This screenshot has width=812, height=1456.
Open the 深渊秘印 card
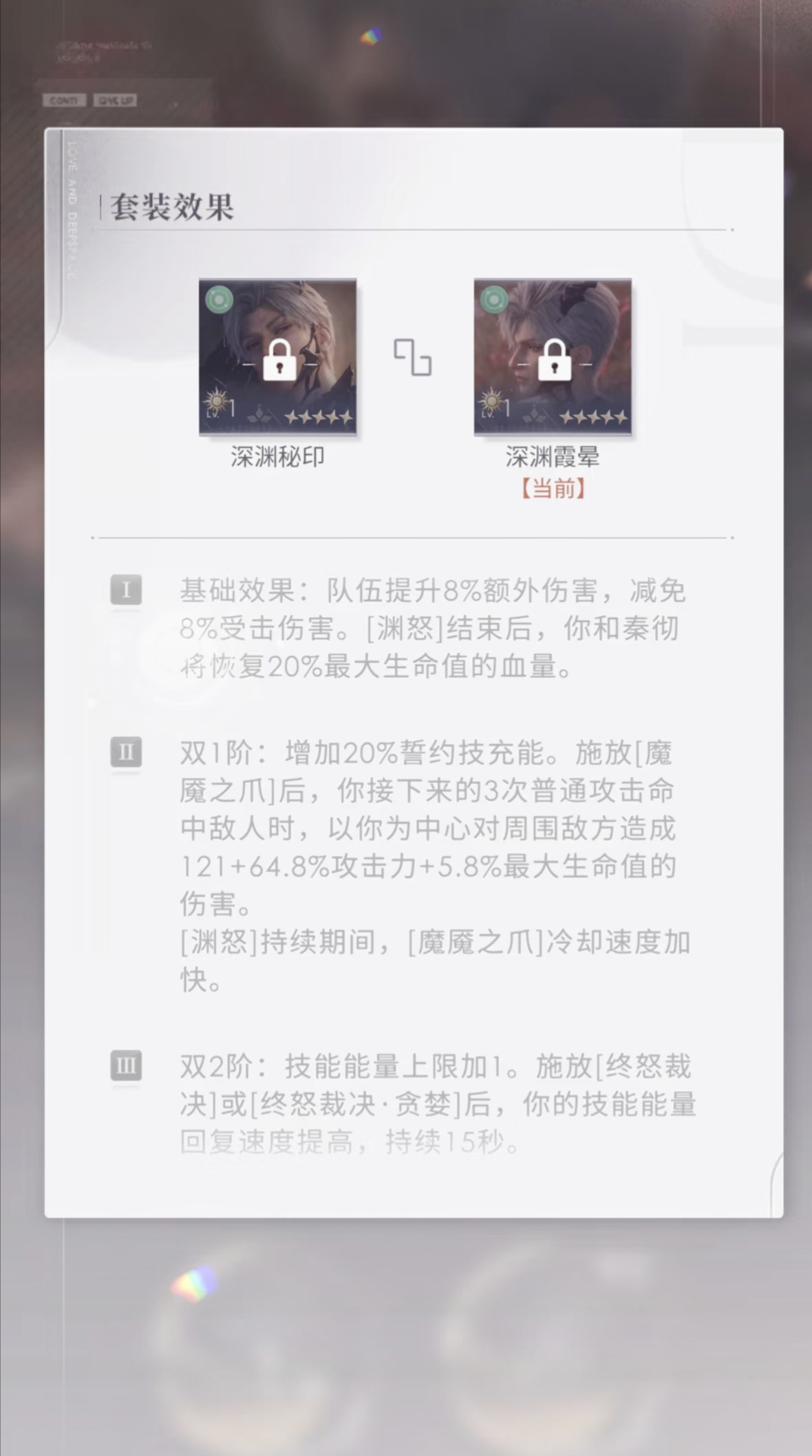click(x=277, y=357)
